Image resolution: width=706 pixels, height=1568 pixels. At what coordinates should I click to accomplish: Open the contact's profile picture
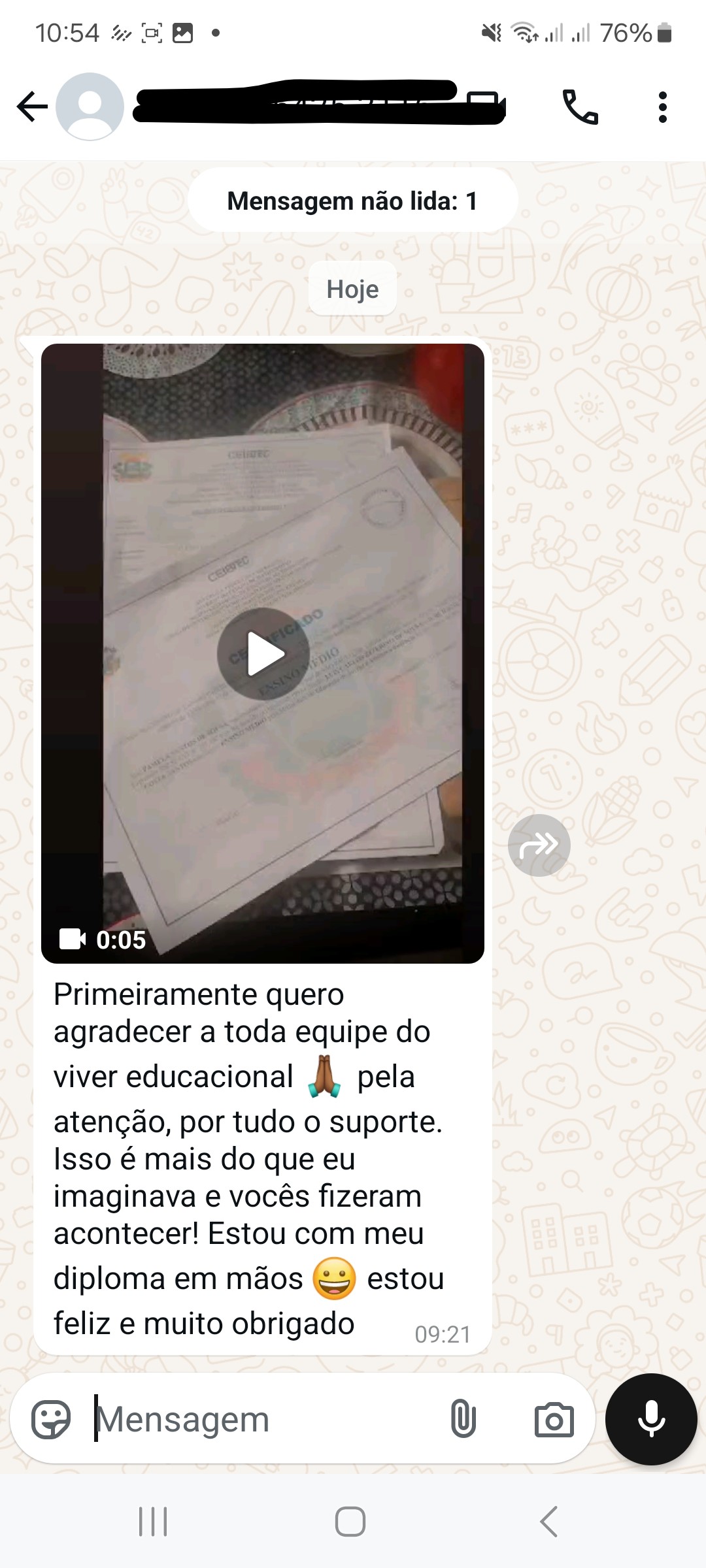pos(90,106)
